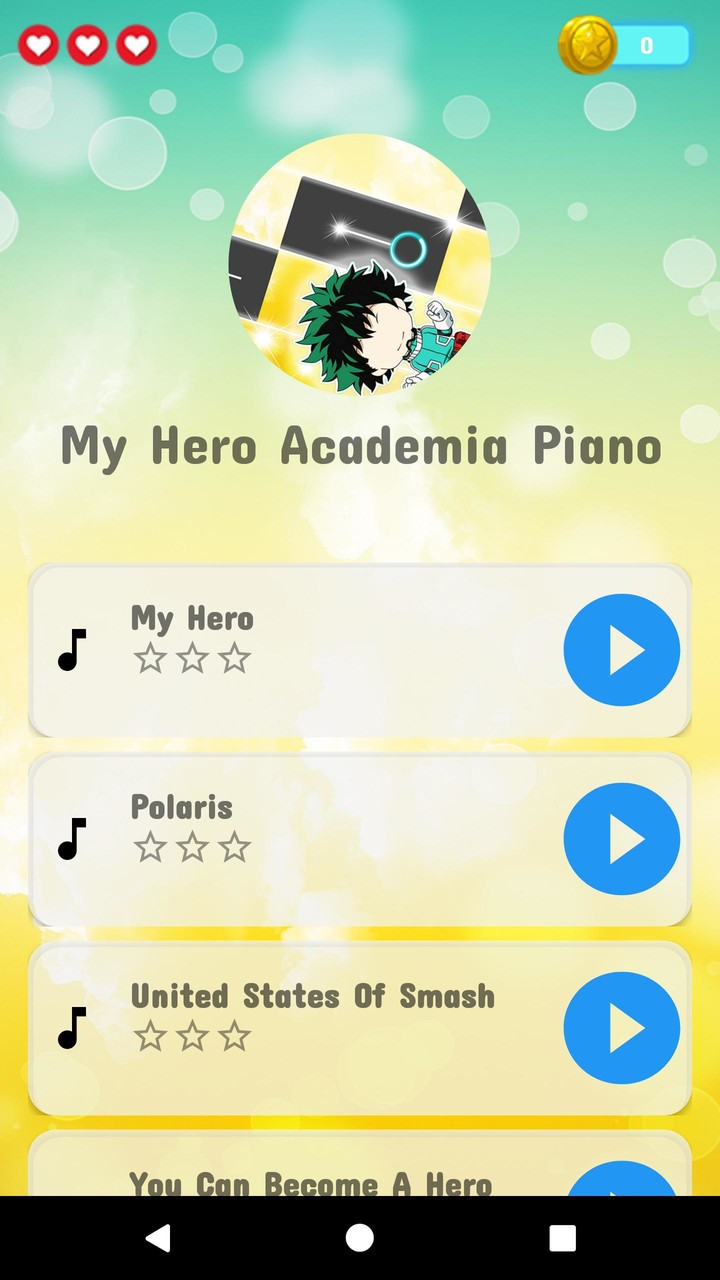Play the My Hero song

pyautogui.click(x=622, y=650)
